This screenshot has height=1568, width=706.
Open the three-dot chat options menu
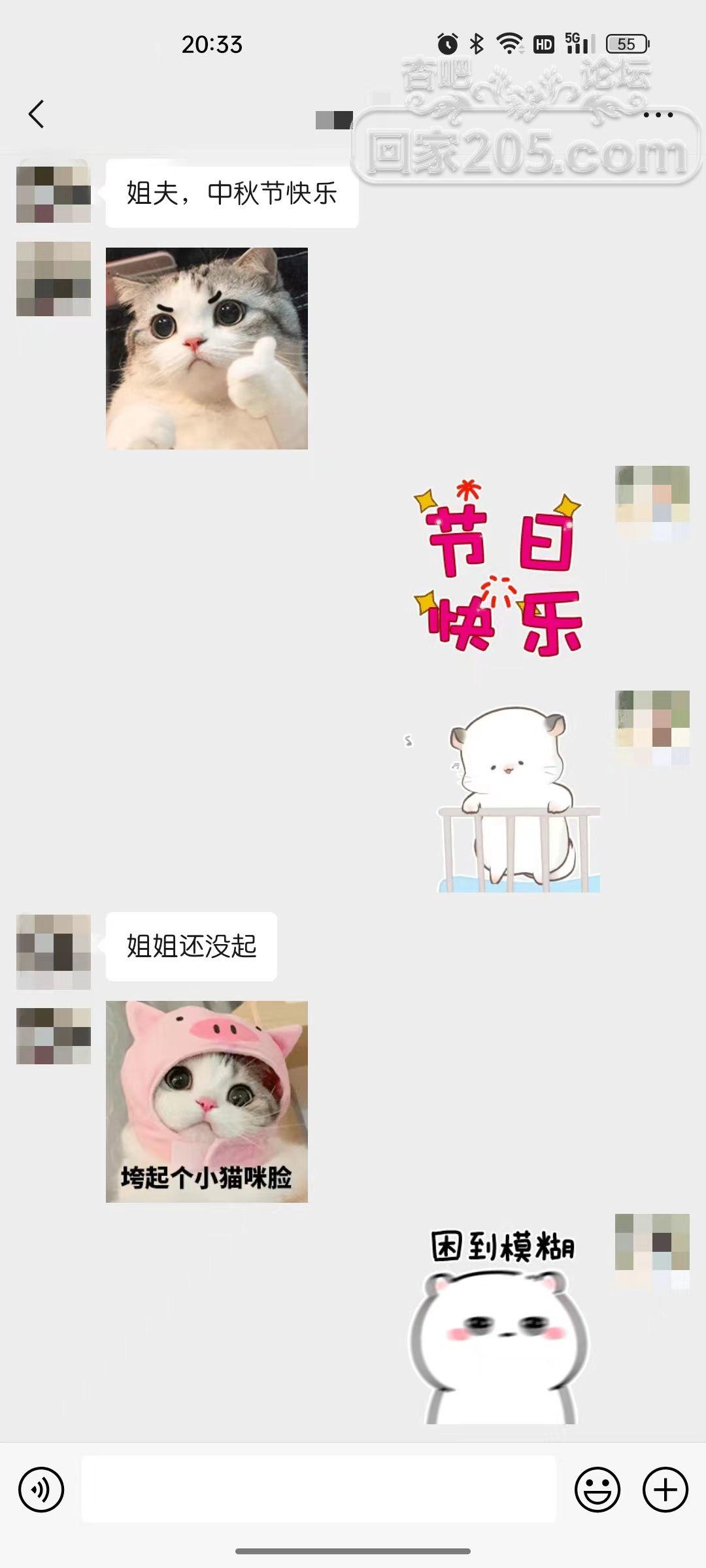pos(658,115)
